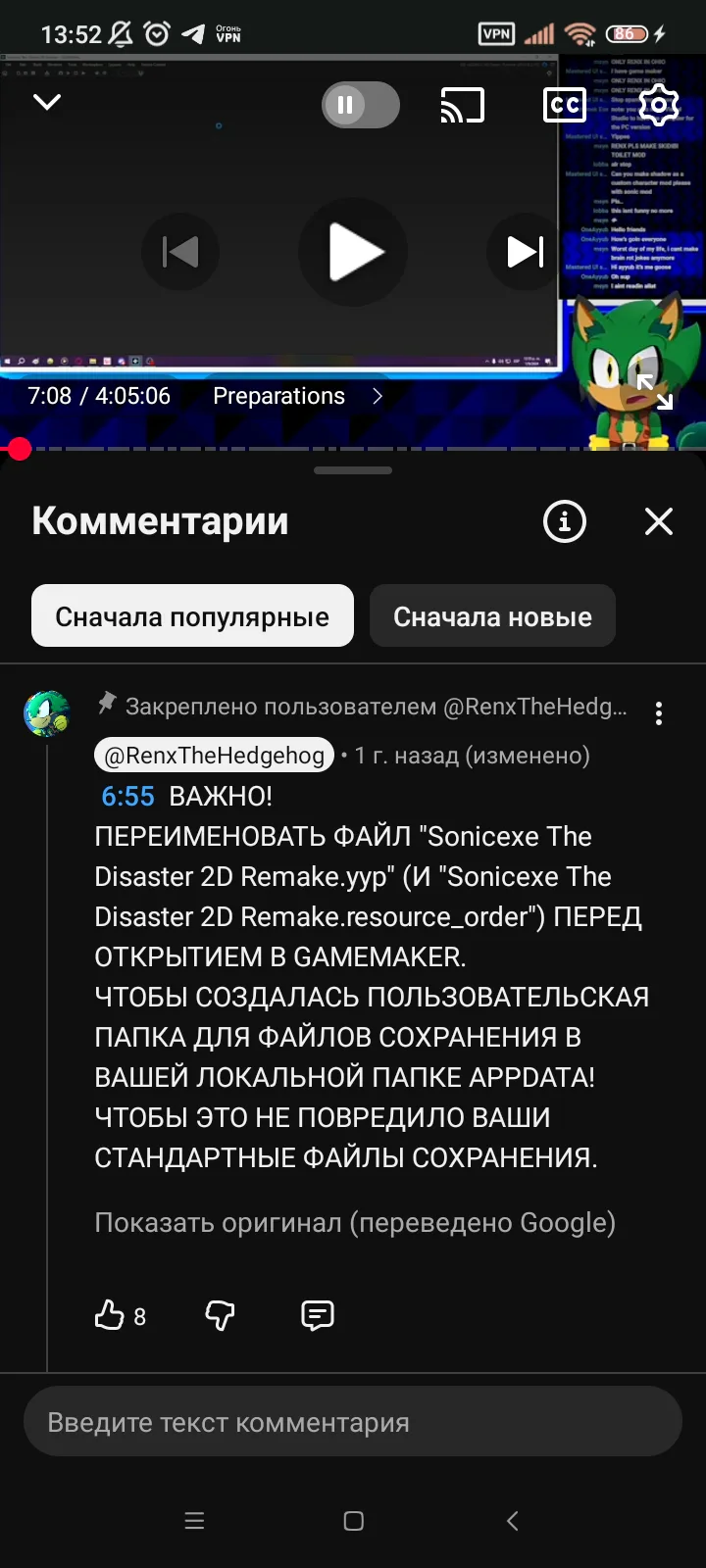Like the pinned comment by RenxTheHedgehog

pos(109,1315)
